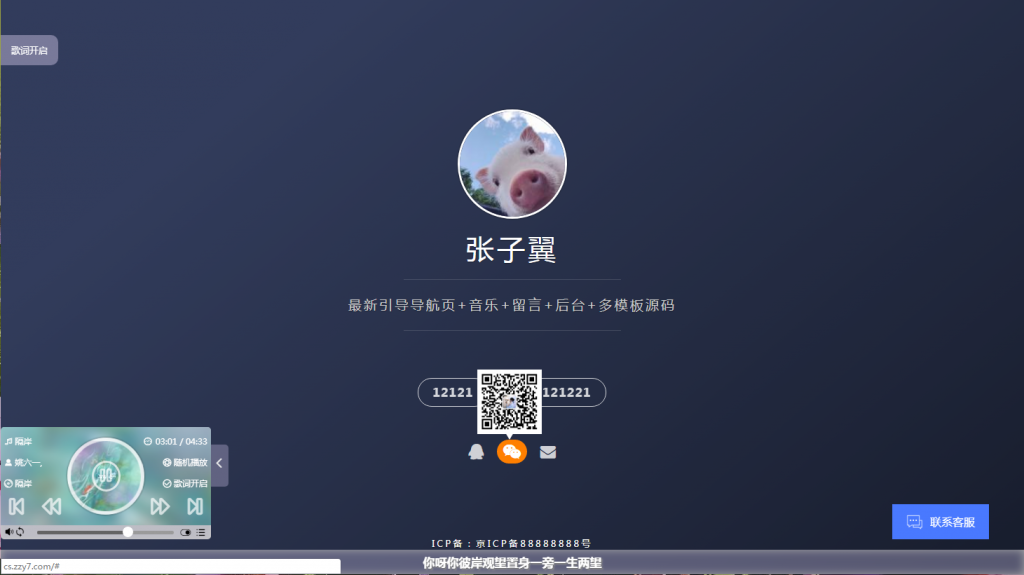Fast-forward the current song

point(159,507)
